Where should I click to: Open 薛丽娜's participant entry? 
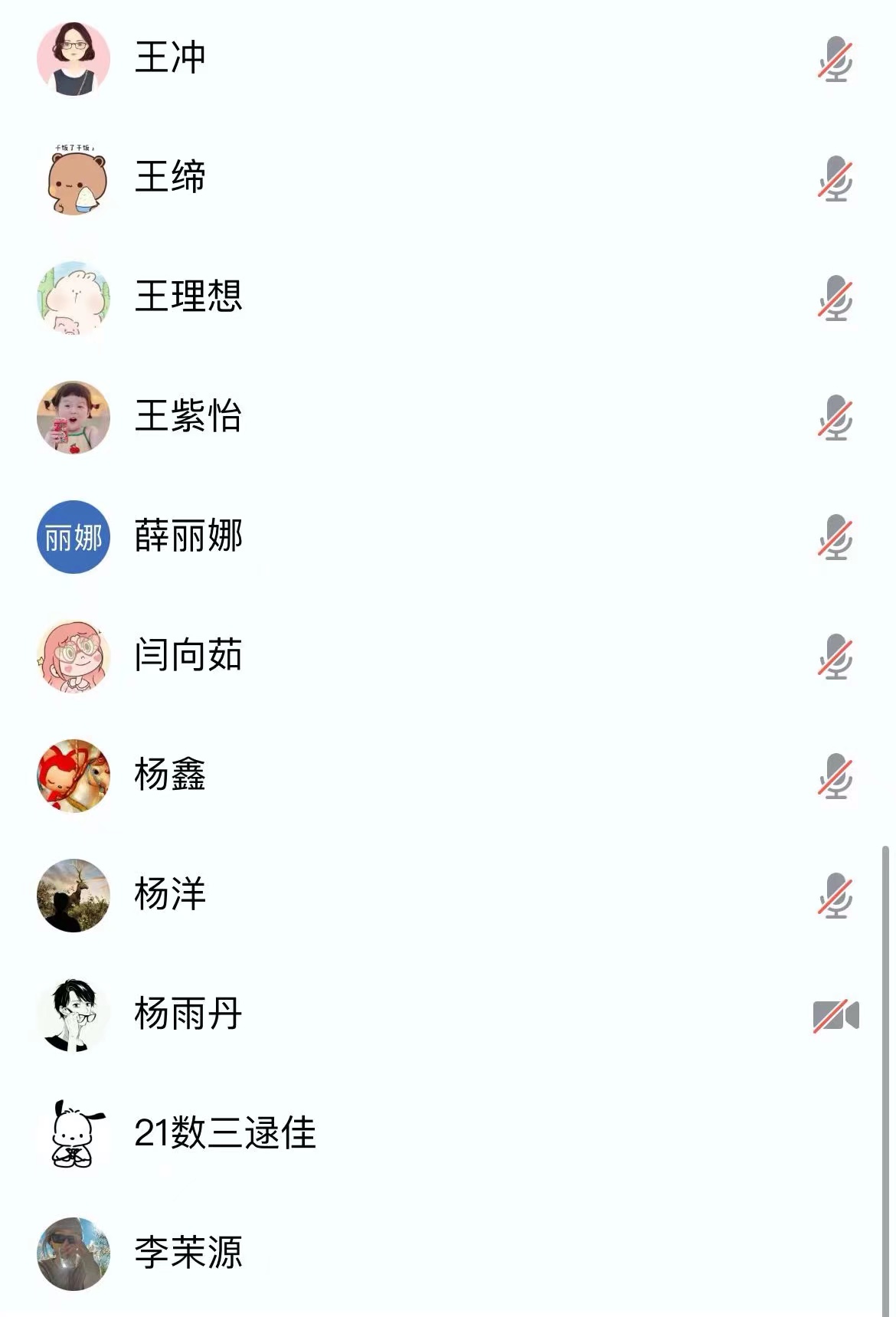pyautogui.click(x=188, y=536)
